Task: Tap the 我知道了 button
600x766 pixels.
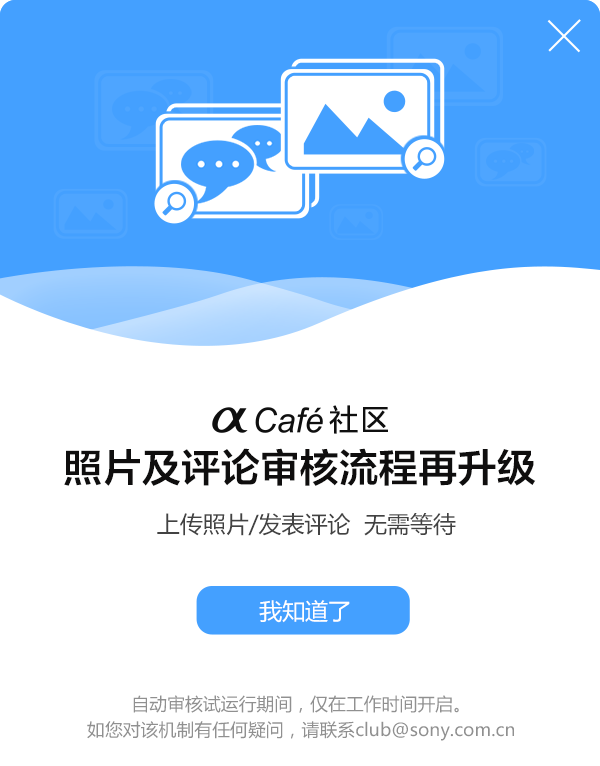Action: click(x=303, y=610)
